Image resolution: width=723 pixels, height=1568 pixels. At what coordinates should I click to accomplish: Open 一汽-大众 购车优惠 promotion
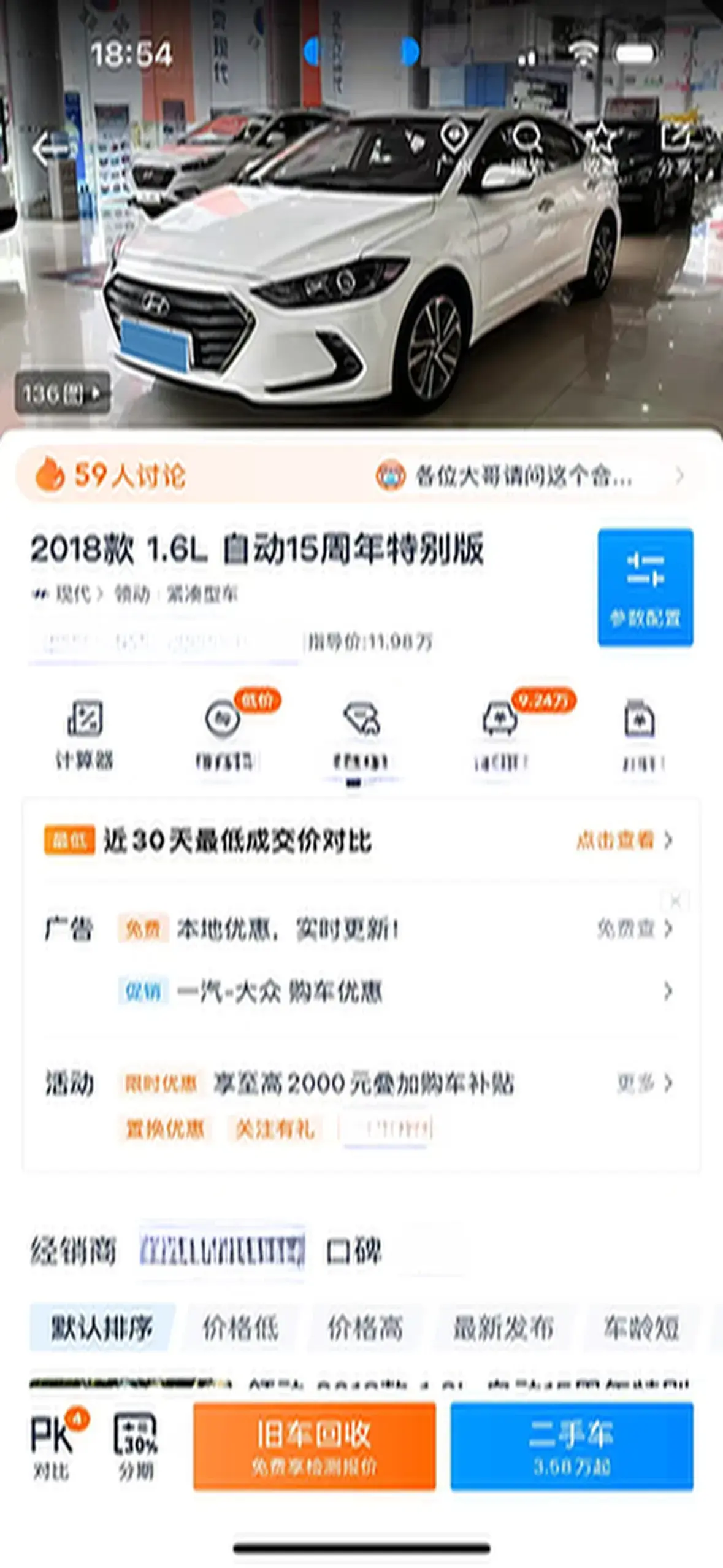pos(280,992)
